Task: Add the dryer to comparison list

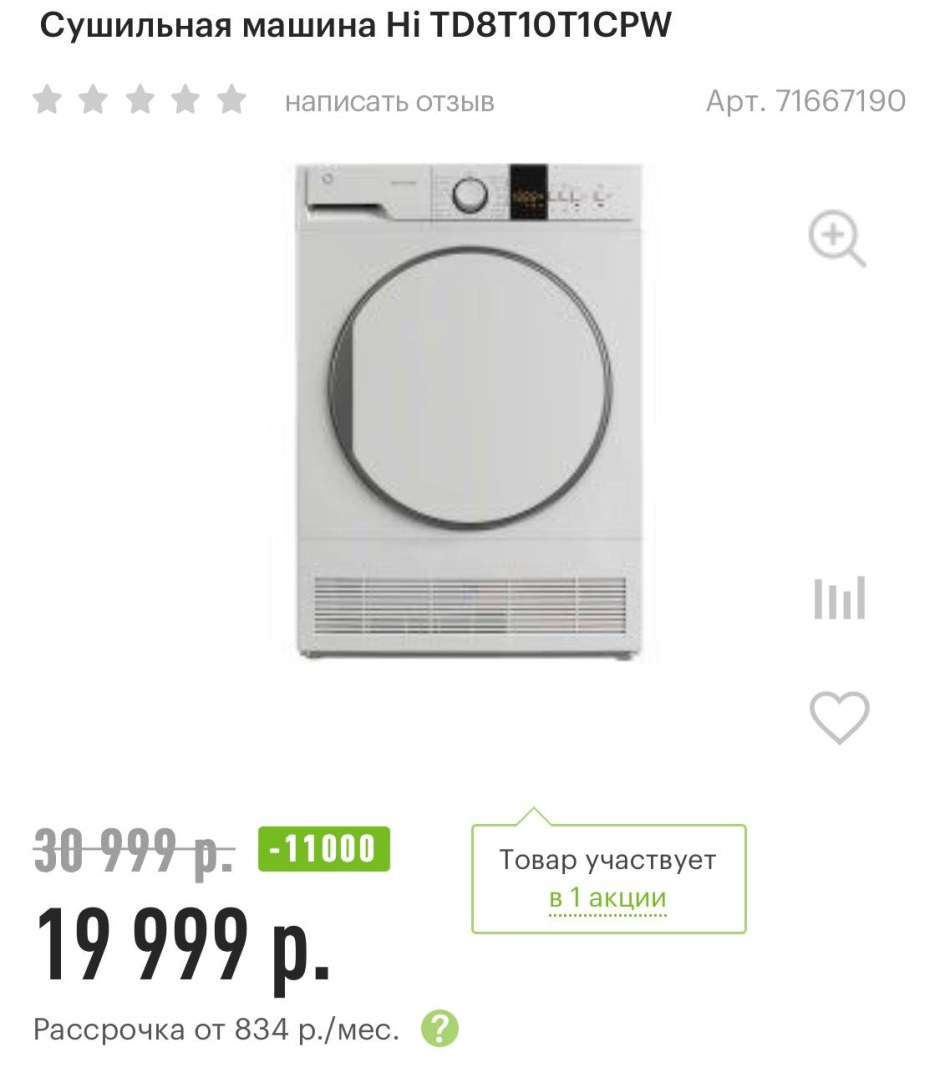Action: [838, 598]
